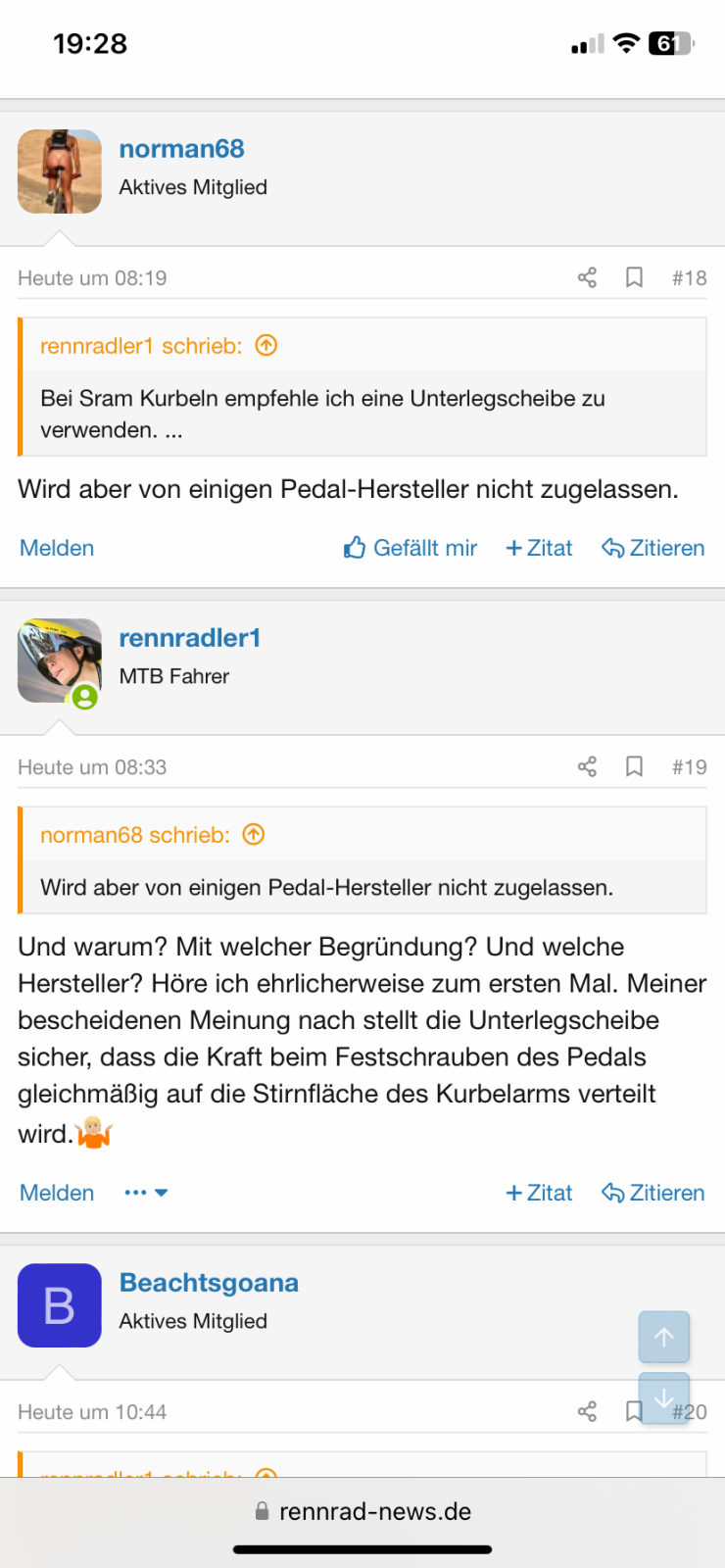Quote norman68's post with Zitieren
This screenshot has height=1568, width=725.
click(653, 548)
